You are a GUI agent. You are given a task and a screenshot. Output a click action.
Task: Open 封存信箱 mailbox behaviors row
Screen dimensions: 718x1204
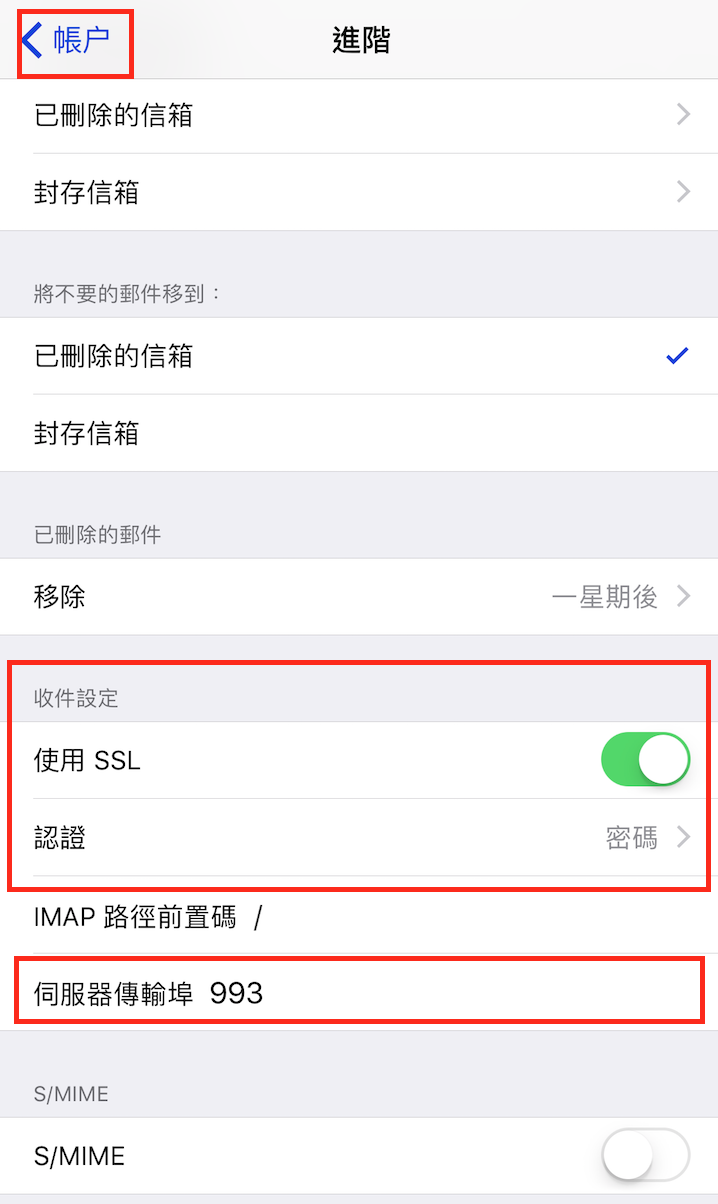pos(358,193)
